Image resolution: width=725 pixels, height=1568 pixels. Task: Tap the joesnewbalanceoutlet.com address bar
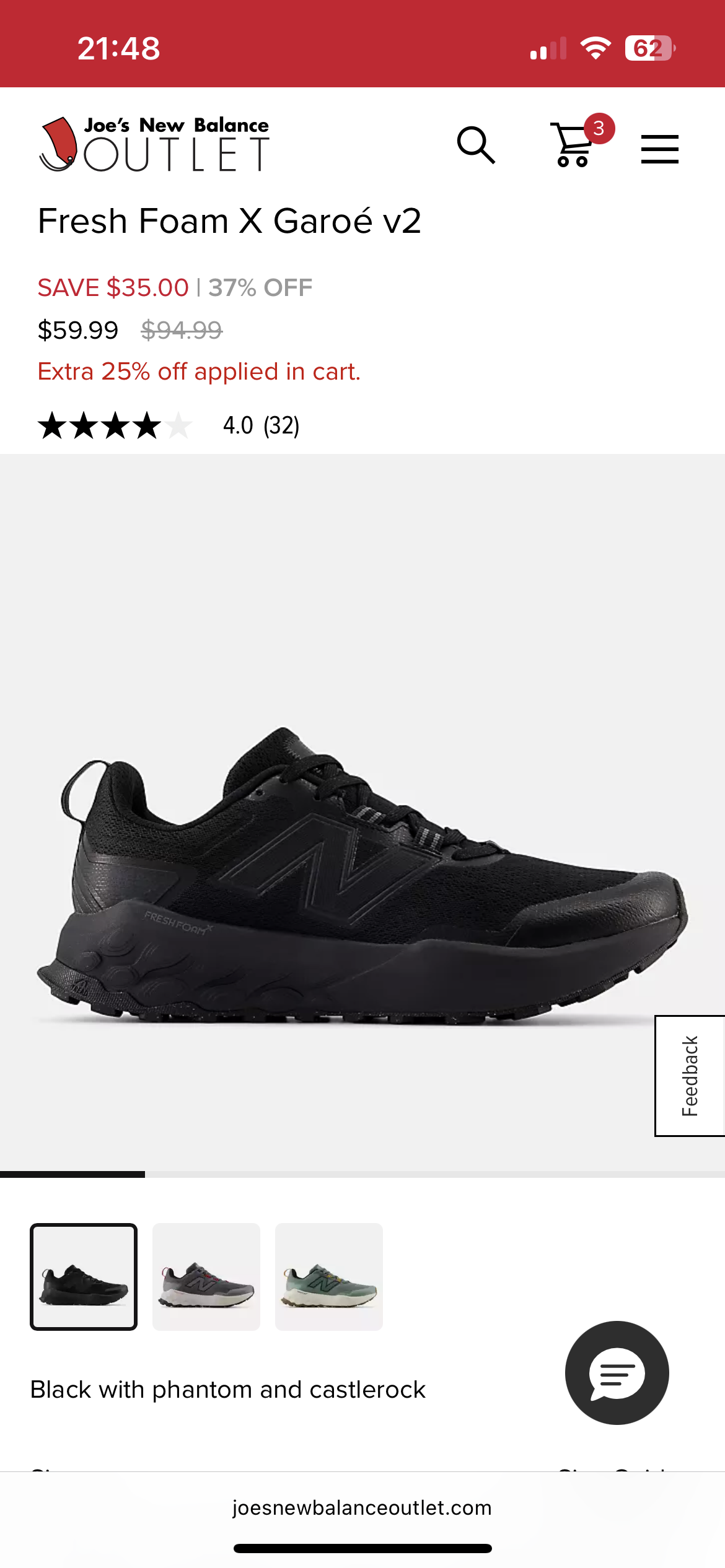[x=362, y=1507]
